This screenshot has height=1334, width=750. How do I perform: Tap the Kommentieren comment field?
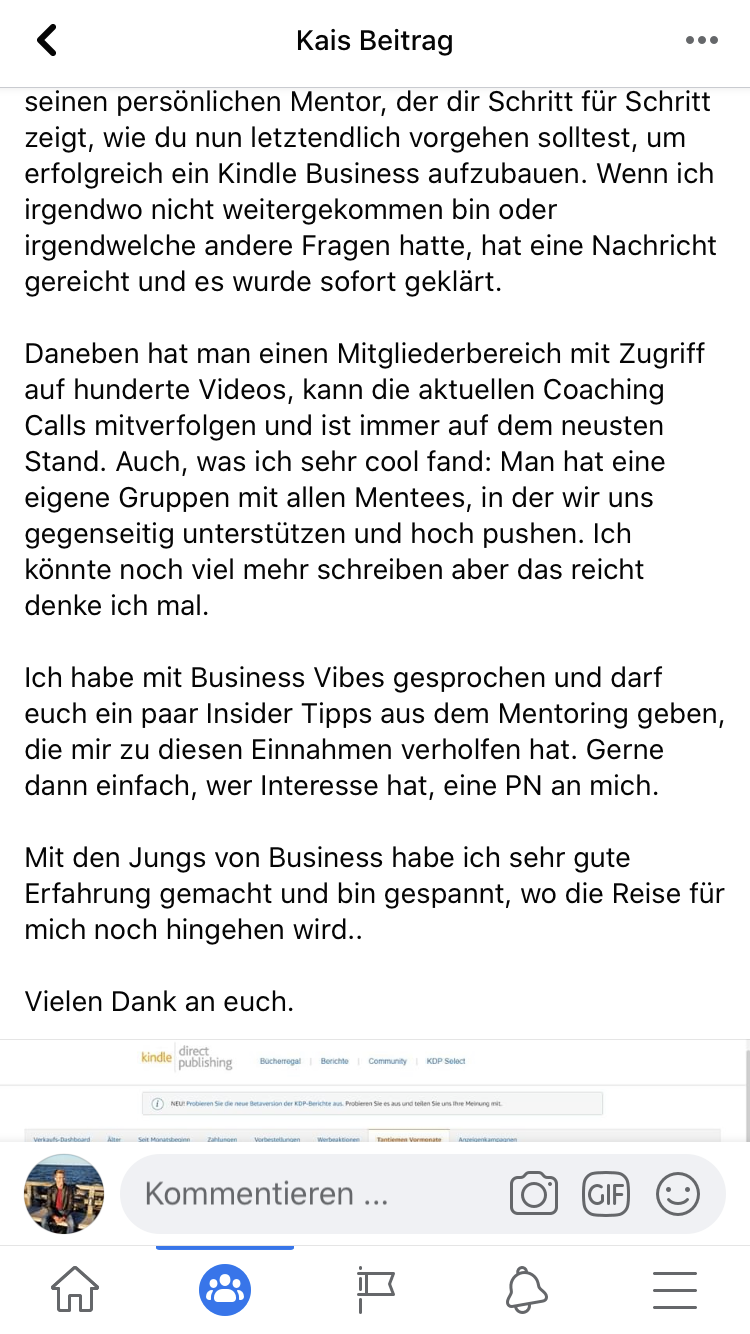300,1193
